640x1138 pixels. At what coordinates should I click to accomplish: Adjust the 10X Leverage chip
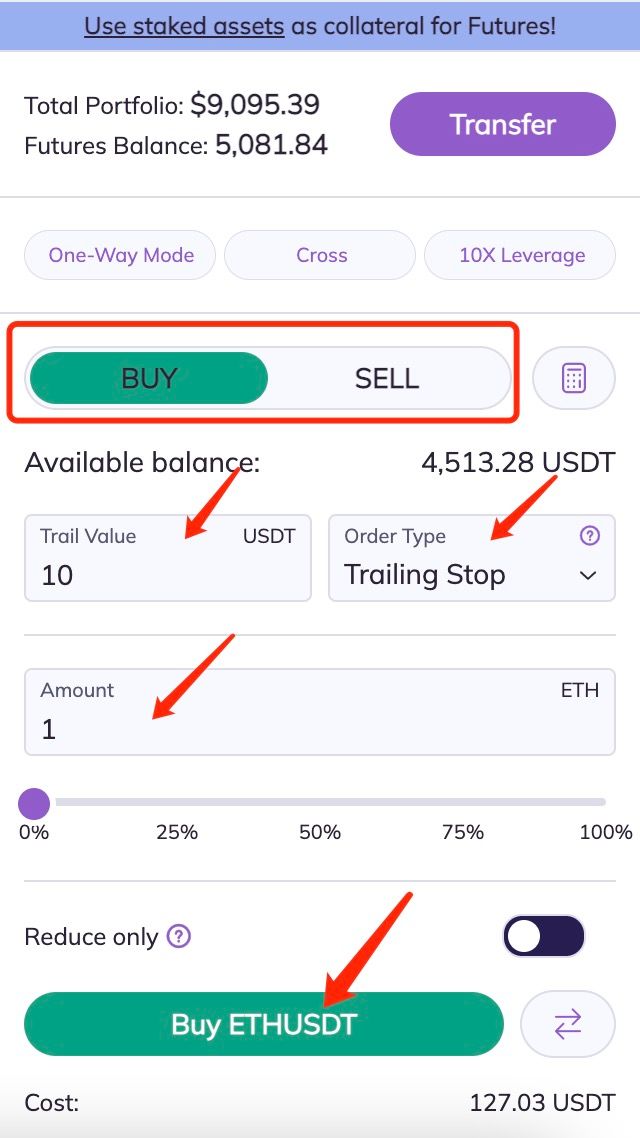pyautogui.click(x=520, y=255)
